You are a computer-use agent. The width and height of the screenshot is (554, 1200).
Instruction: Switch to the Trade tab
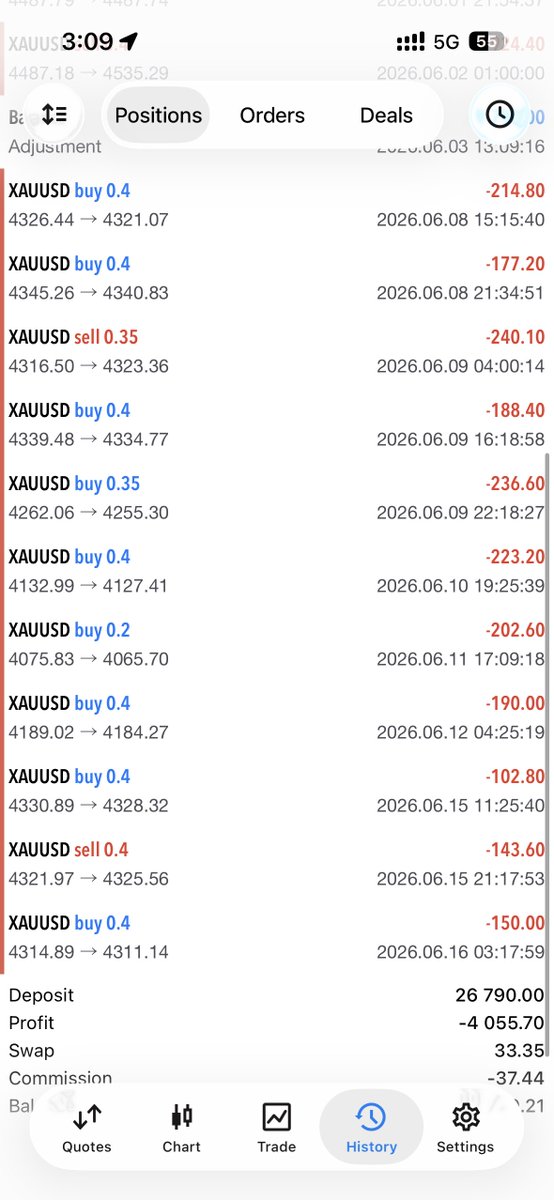[276, 1129]
